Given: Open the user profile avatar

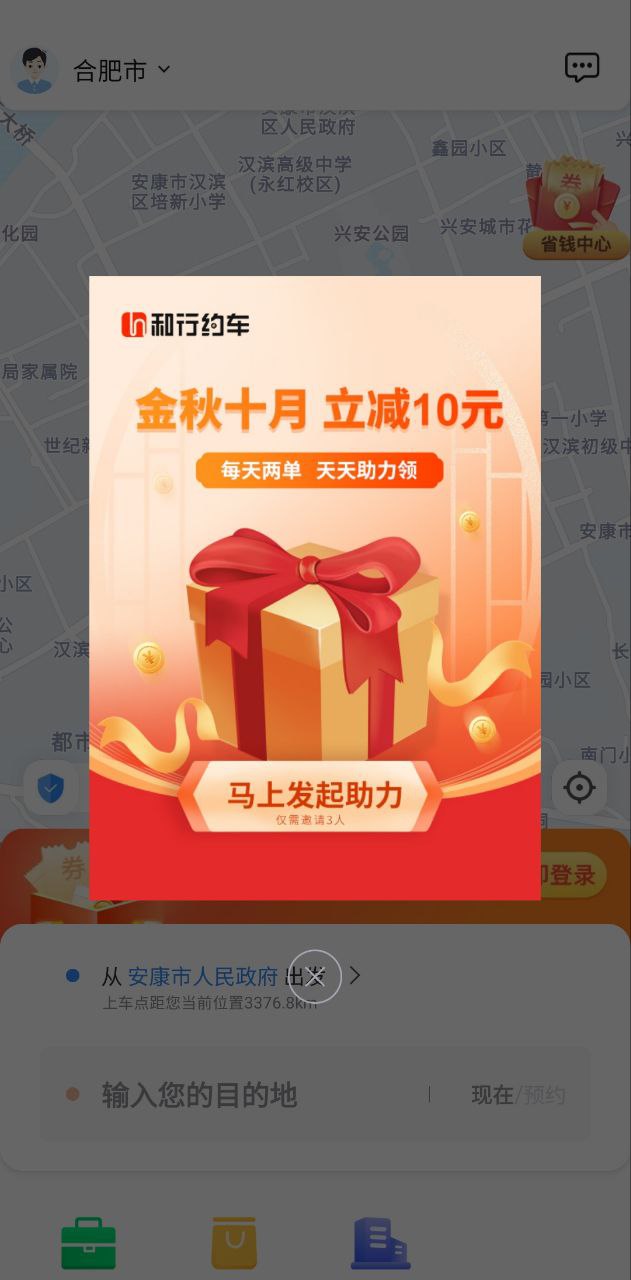Looking at the screenshot, I should 34,70.
